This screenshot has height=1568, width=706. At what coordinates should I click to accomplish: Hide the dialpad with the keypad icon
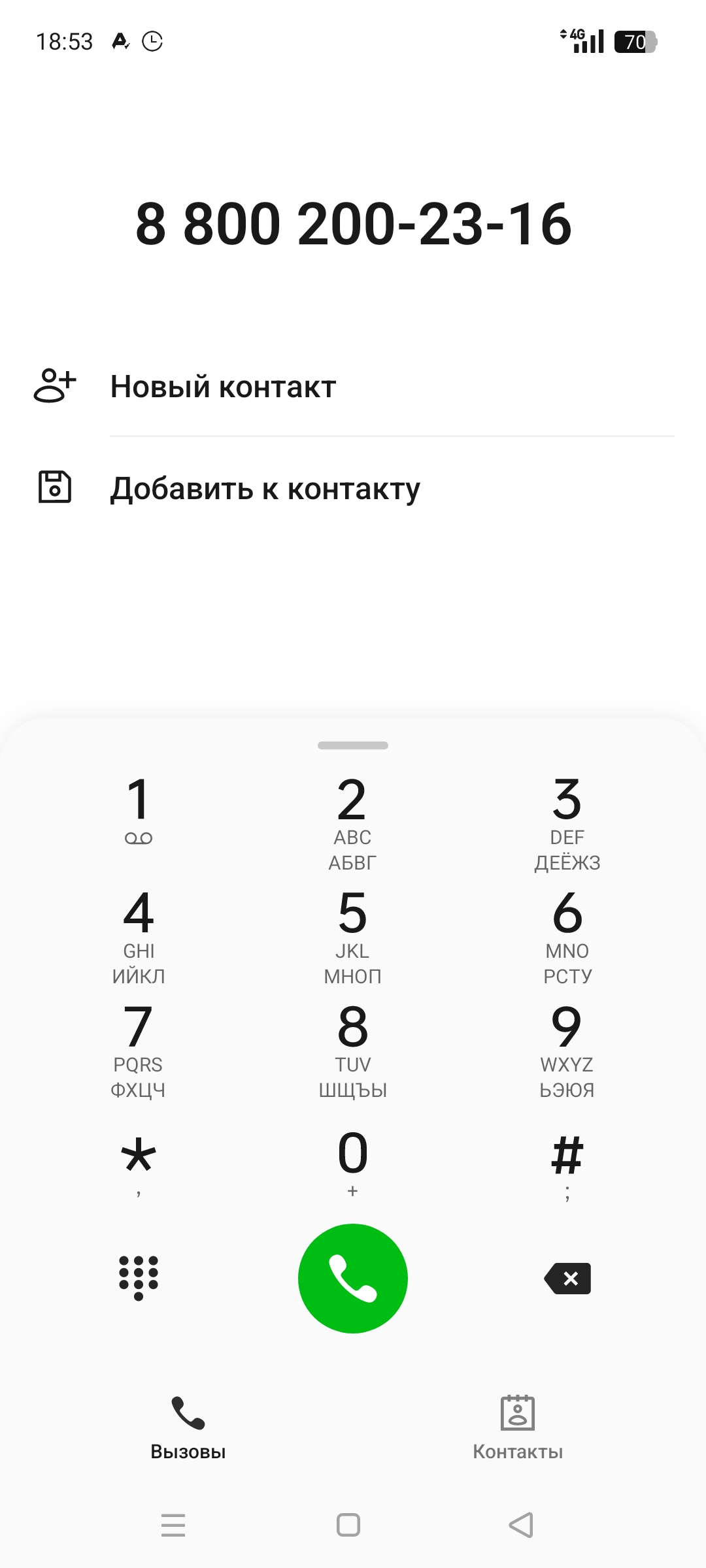[x=139, y=1278]
